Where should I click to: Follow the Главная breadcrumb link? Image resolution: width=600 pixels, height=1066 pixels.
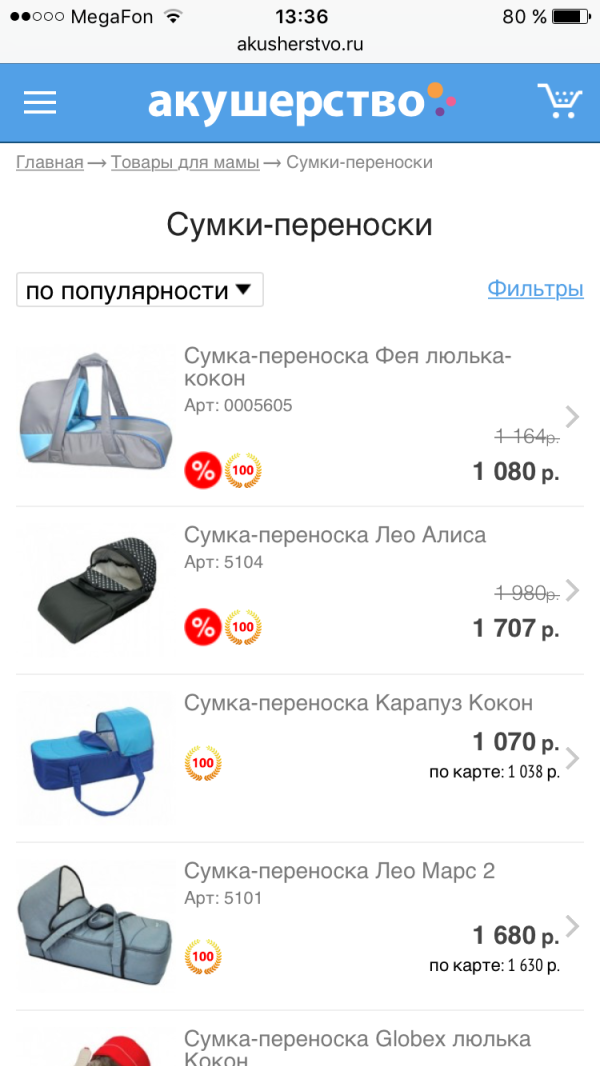coord(49,162)
